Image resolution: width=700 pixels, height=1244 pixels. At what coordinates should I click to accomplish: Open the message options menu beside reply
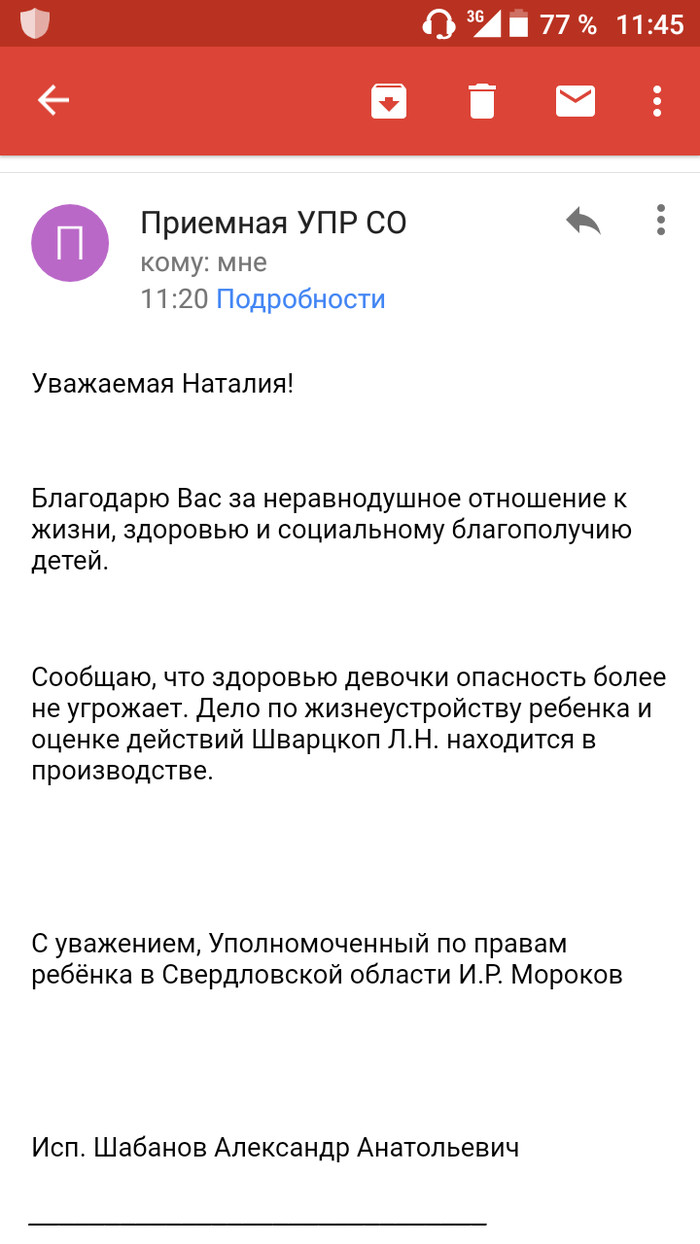(660, 220)
